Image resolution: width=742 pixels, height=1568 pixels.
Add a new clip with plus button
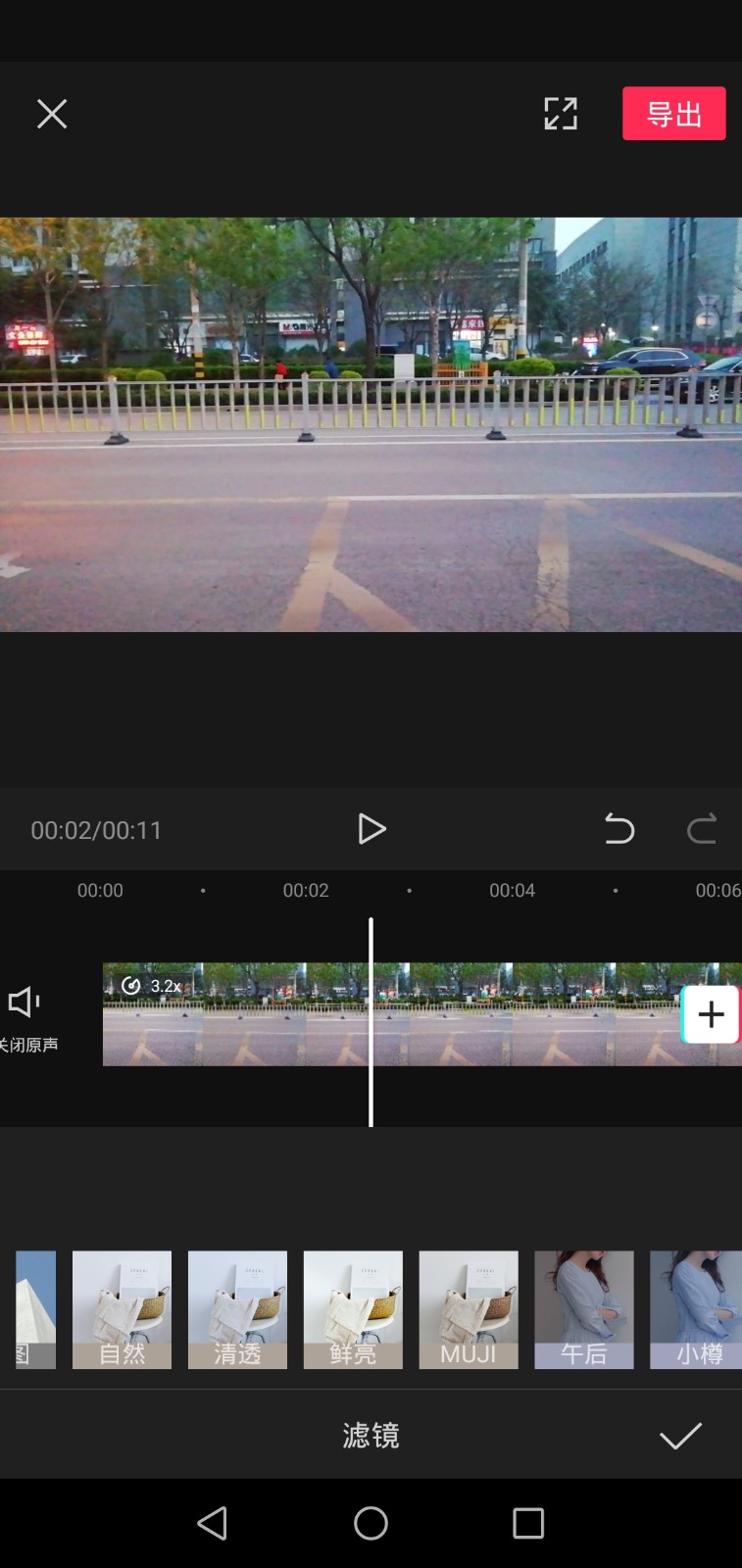click(x=711, y=1014)
